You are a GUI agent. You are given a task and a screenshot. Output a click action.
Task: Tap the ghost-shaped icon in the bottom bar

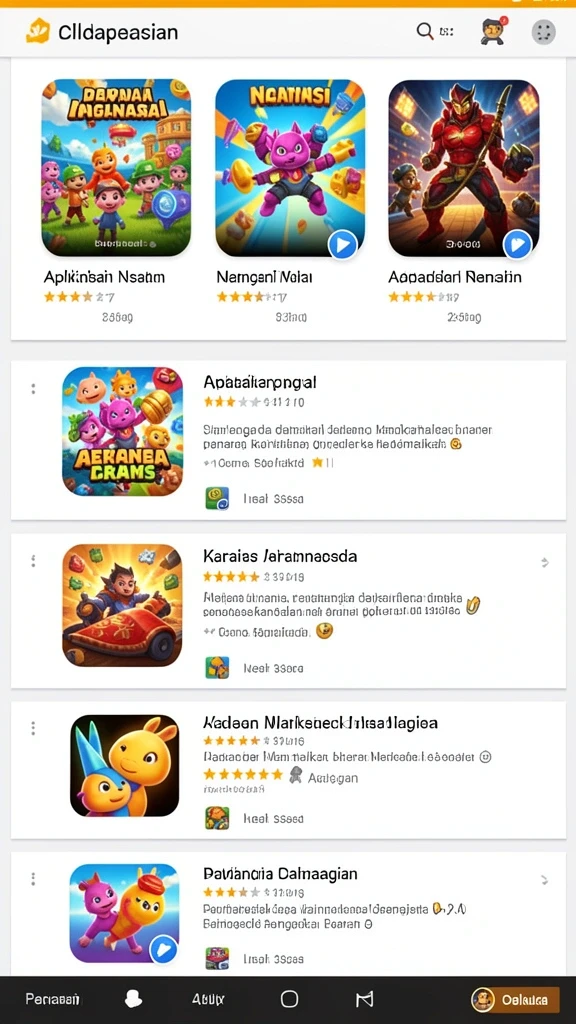coord(134,999)
